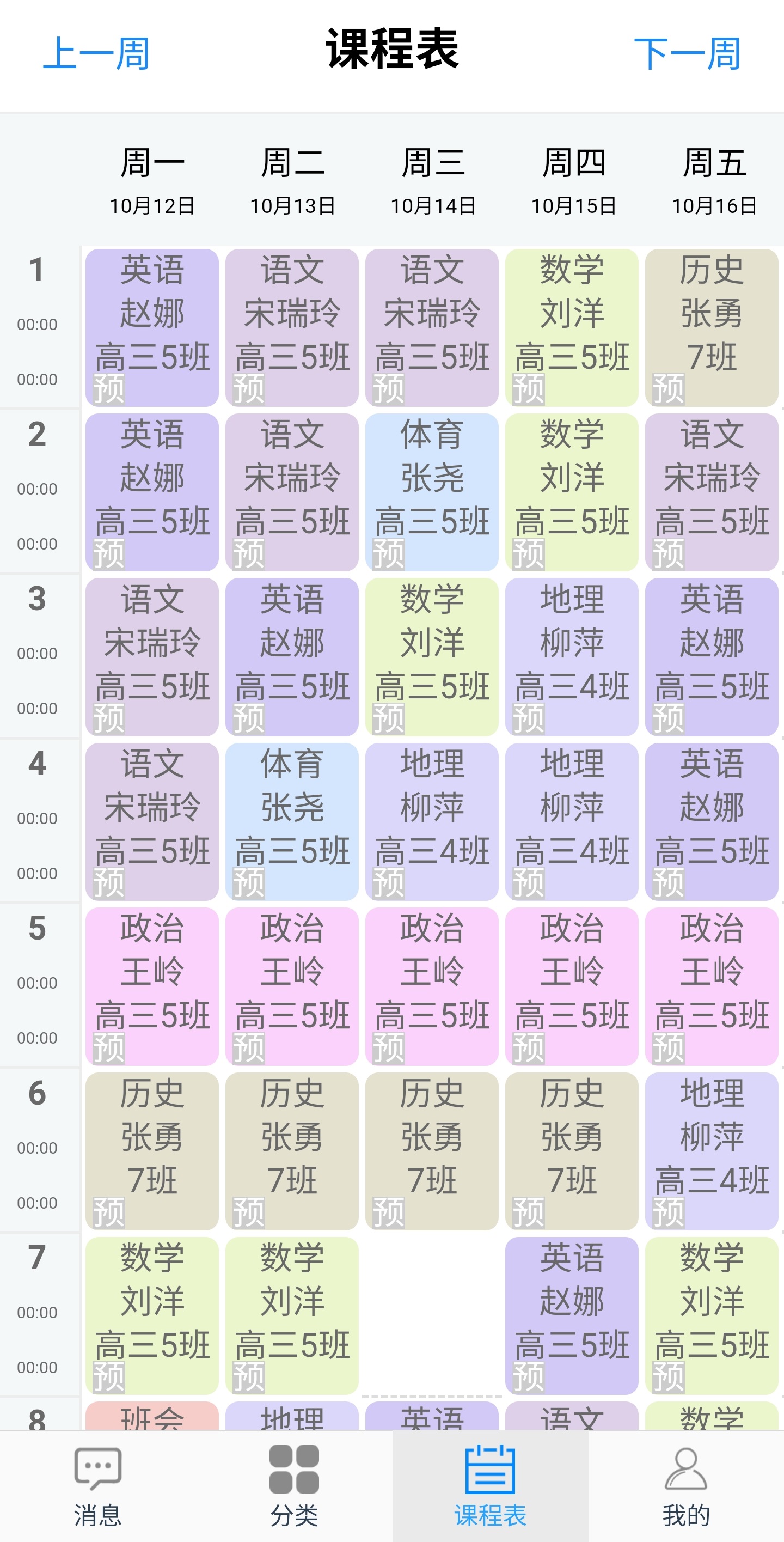Open Friday period 2 语文 宋瑞玲 card

712,492
